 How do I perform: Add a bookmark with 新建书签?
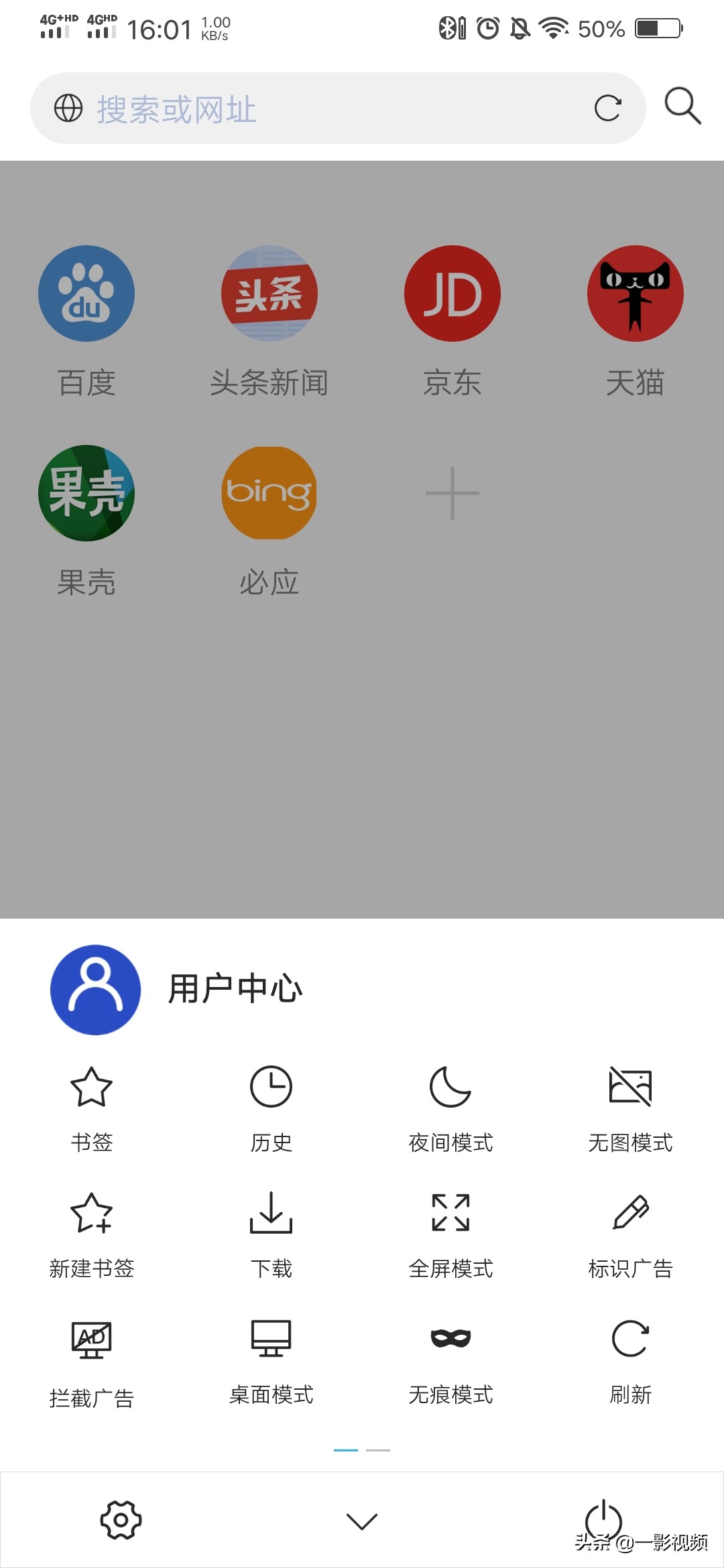[92, 1233]
